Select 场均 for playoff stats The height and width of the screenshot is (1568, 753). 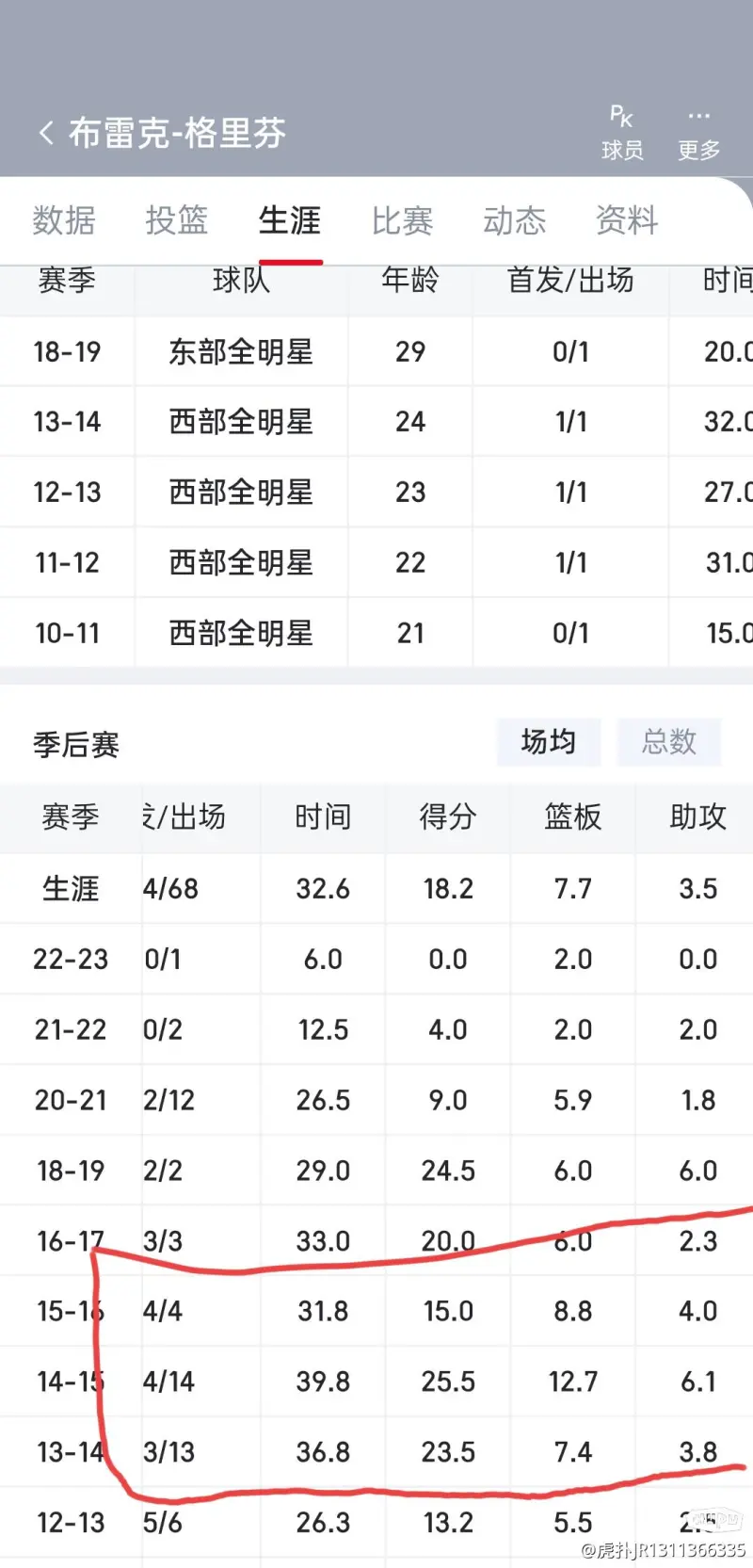point(549,742)
